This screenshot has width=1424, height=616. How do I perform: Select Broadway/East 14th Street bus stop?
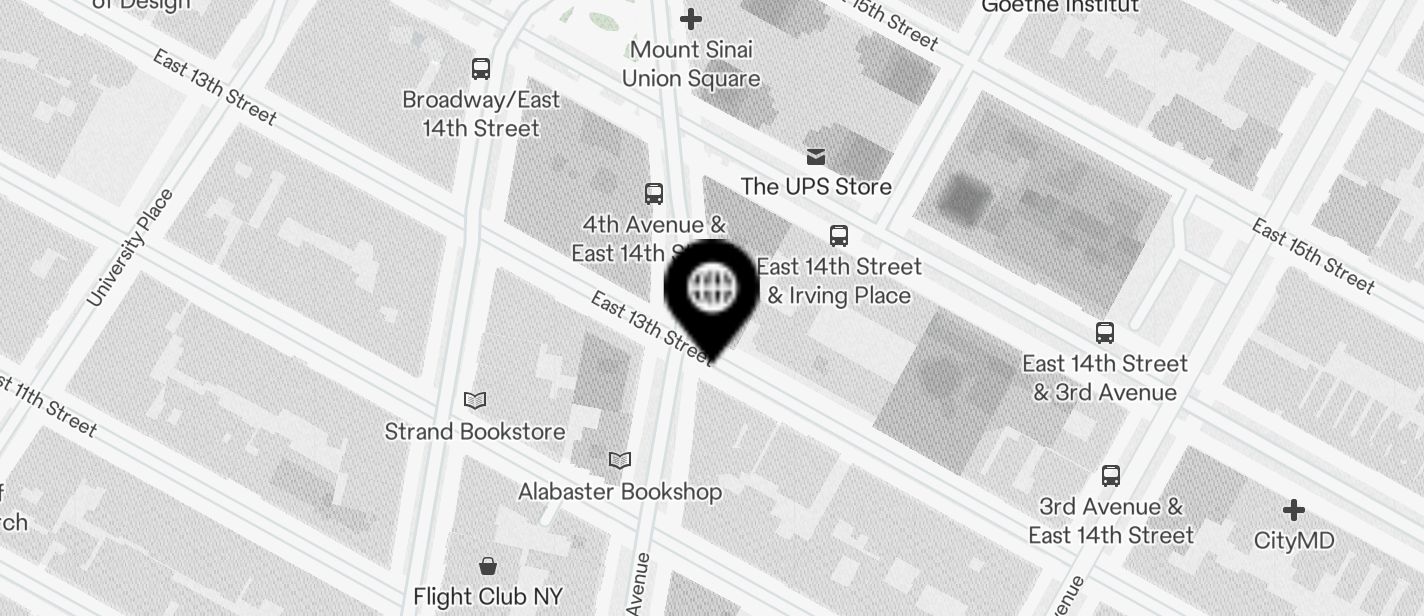click(481, 70)
